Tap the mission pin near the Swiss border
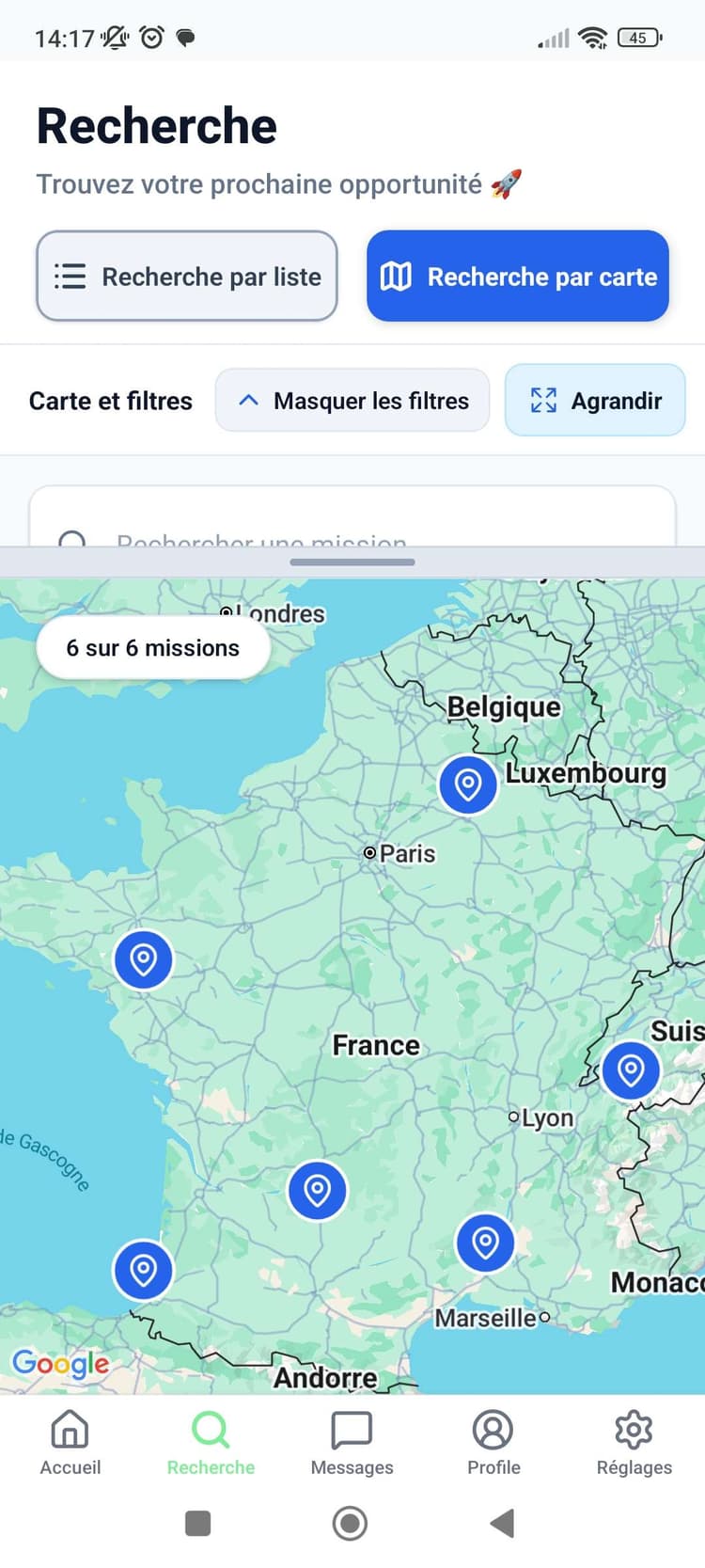Screen dimensions: 705x1568 click(631, 1070)
